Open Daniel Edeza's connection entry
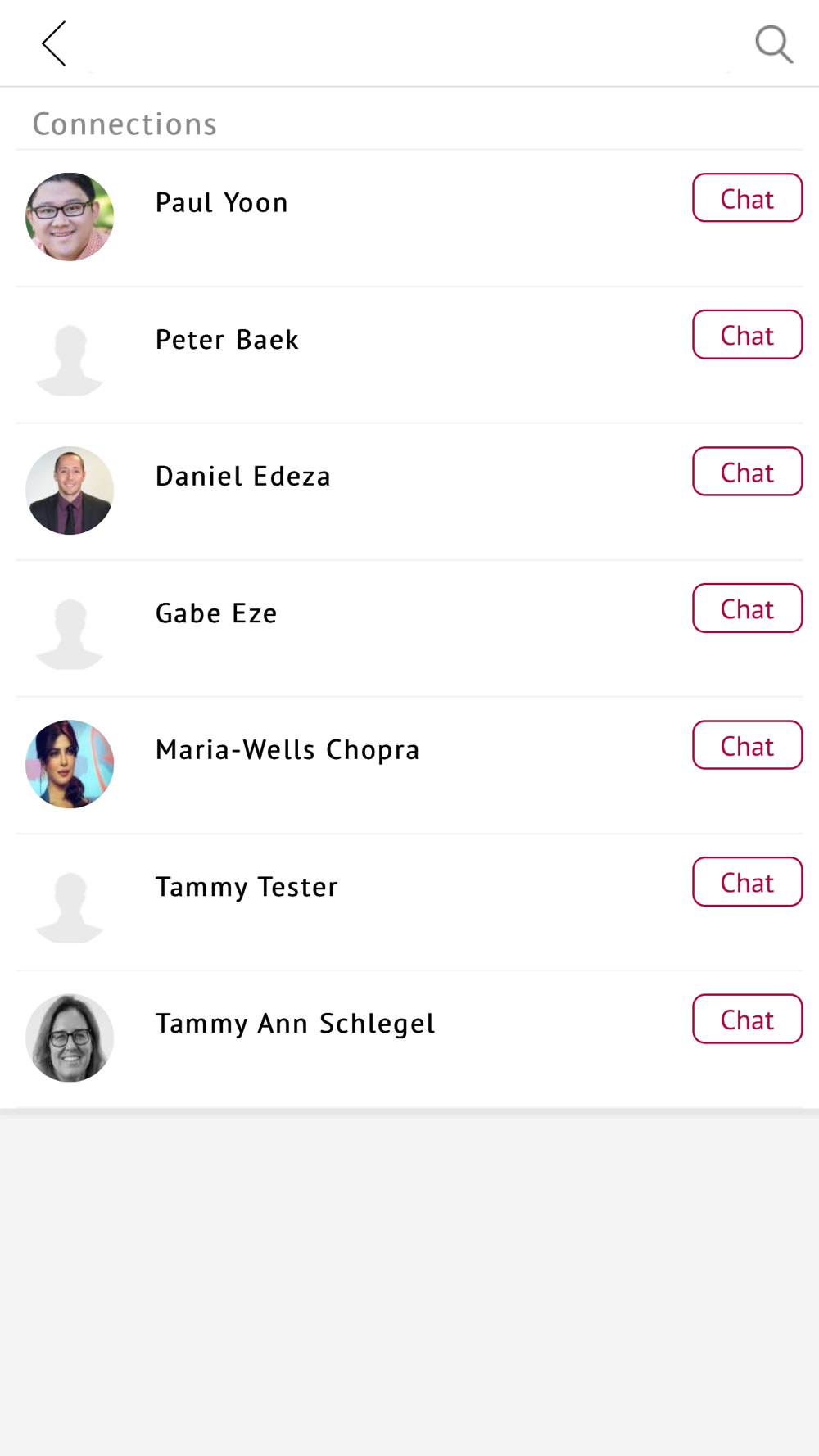This screenshot has height=1456, width=819. tap(243, 477)
